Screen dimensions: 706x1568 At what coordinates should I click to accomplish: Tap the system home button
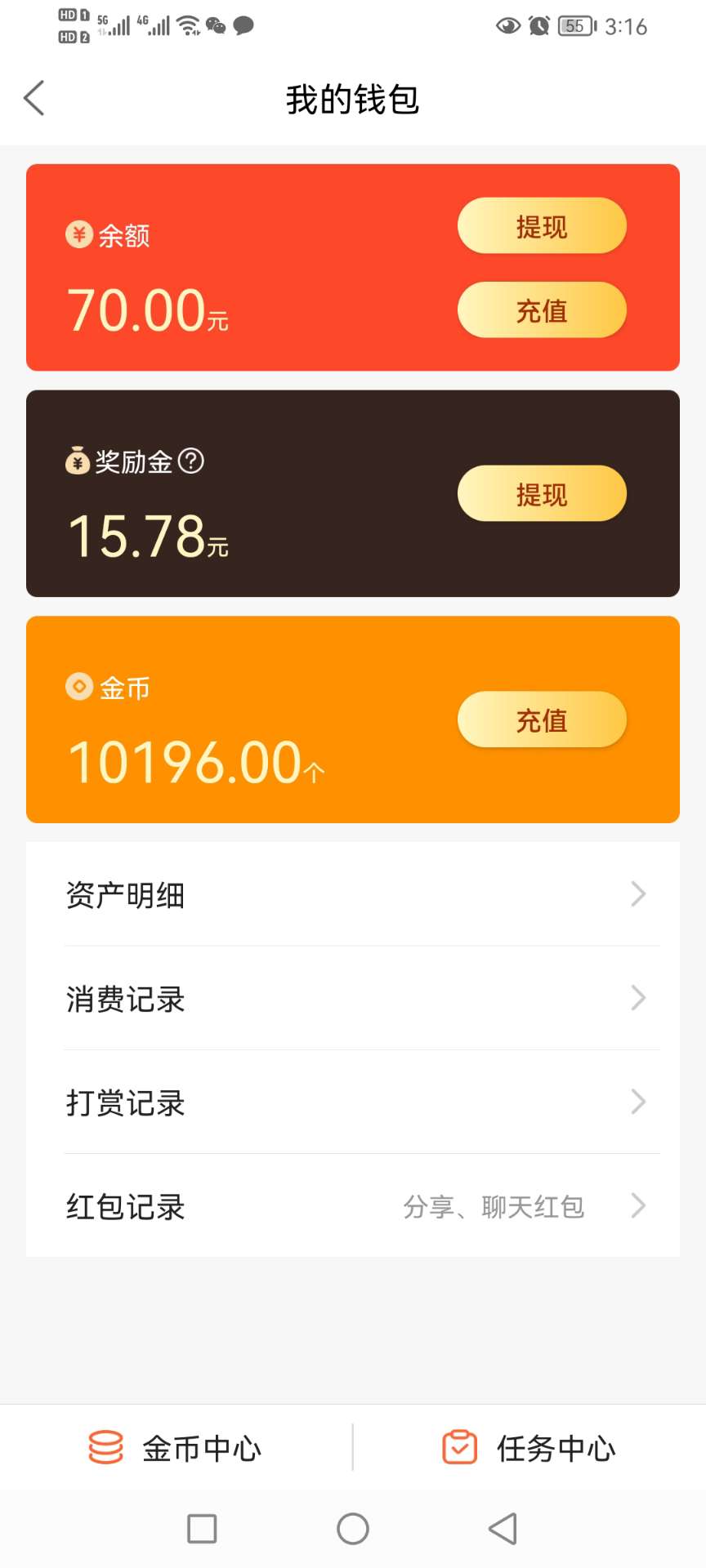pos(353,1529)
